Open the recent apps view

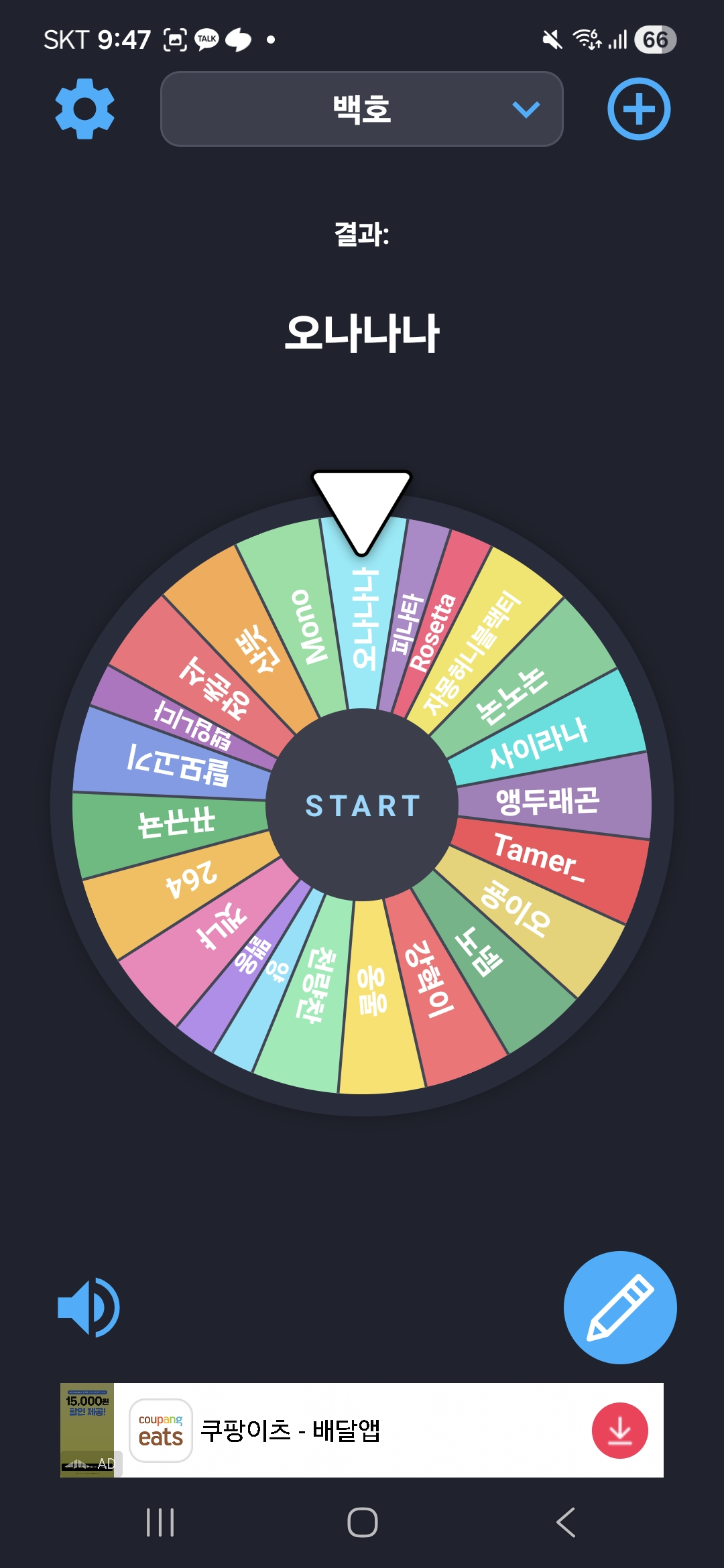160,1522
